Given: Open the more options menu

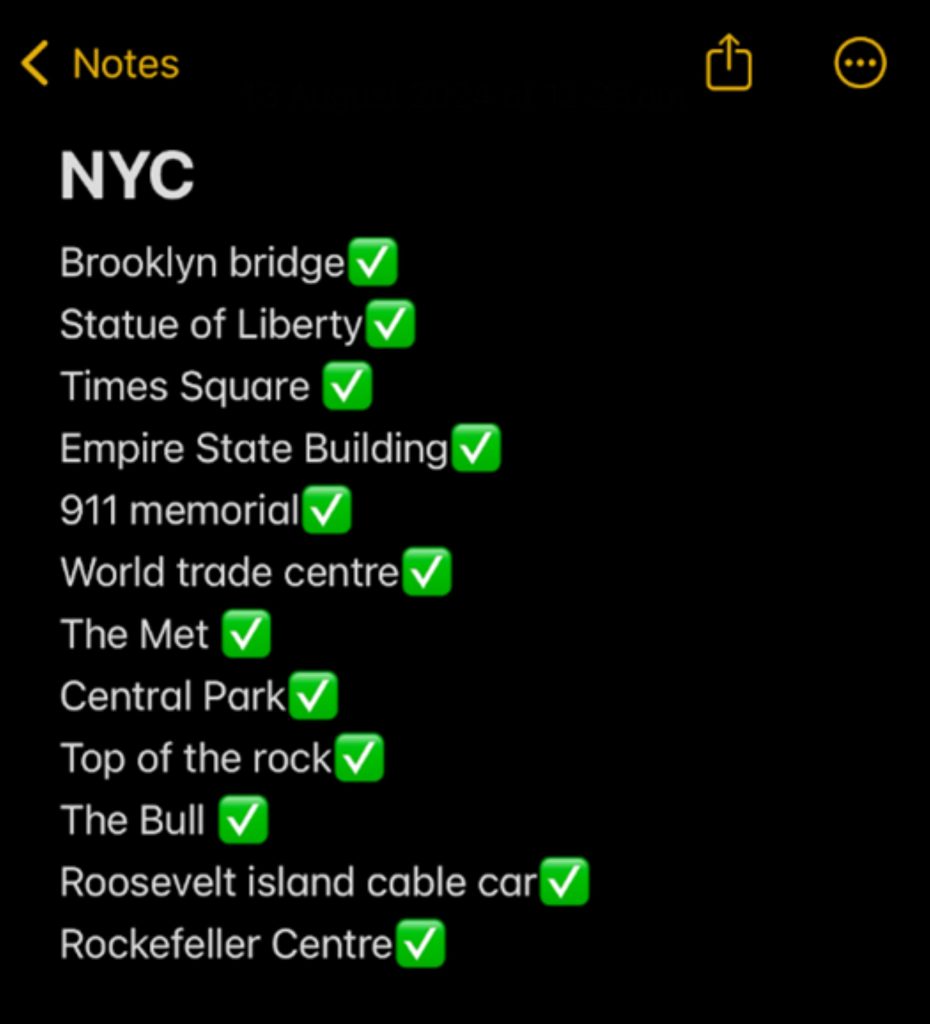Looking at the screenshot, I should click(860, 63).
